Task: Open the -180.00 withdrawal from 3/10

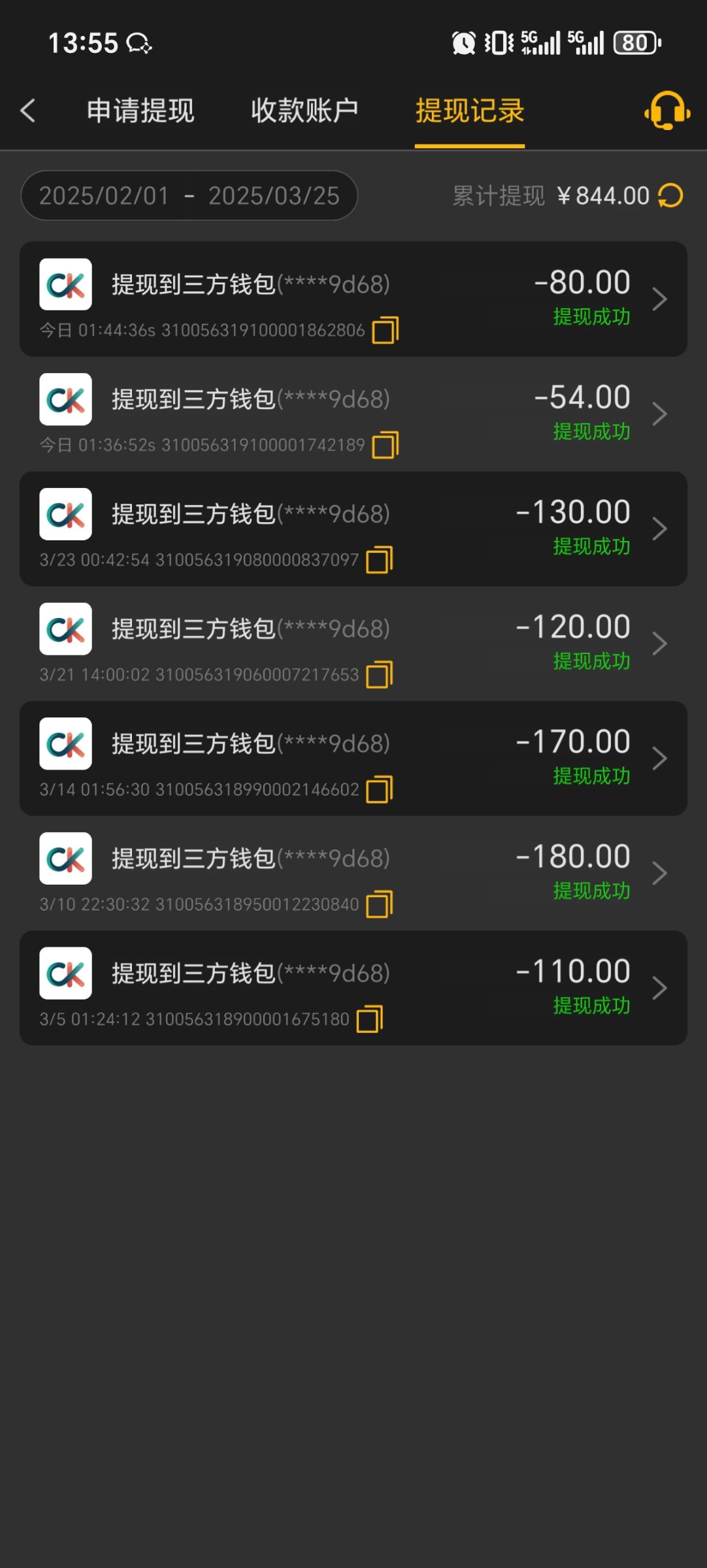Action: tap(353, 873)
